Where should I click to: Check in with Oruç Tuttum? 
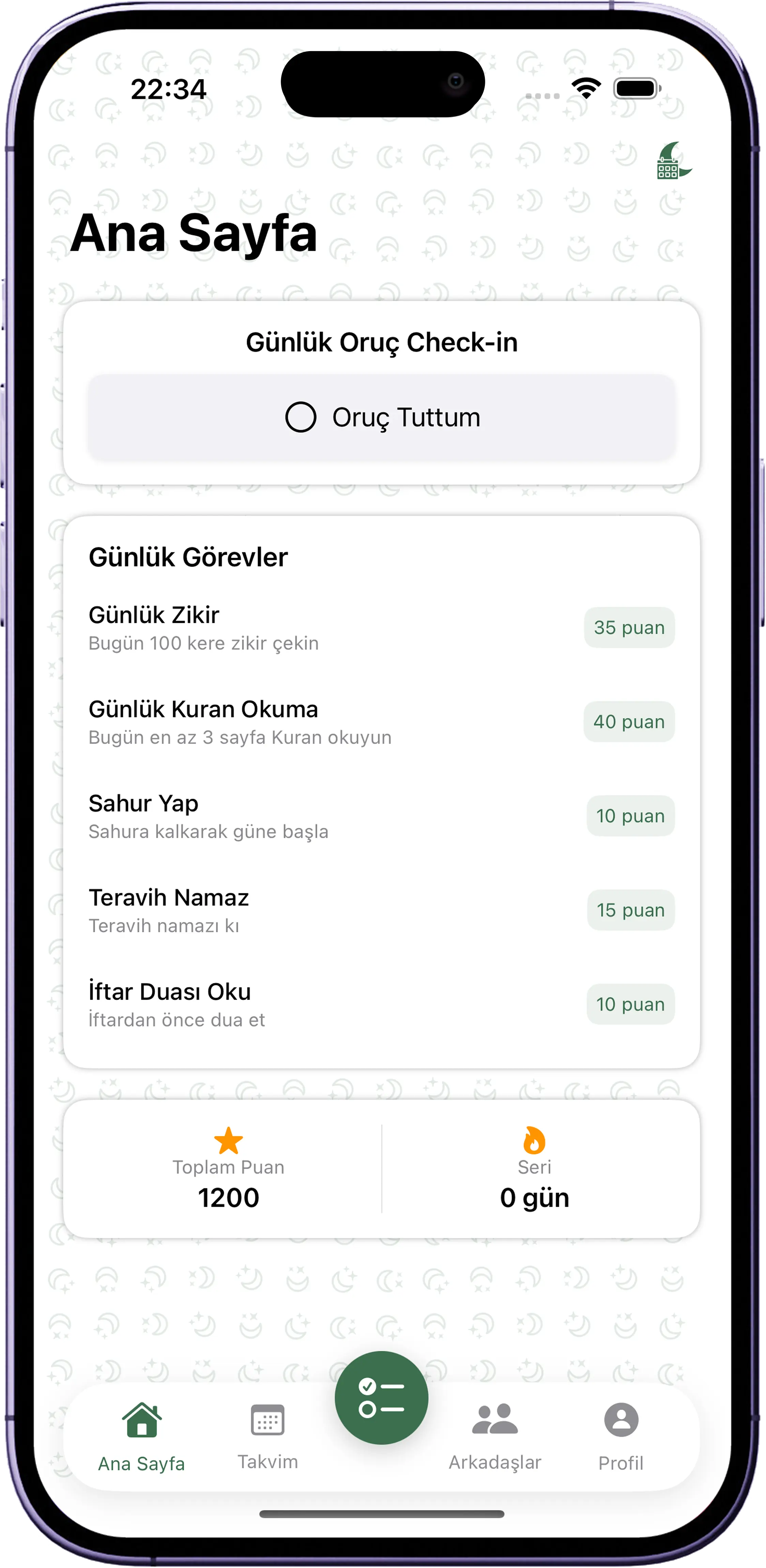(x=382, y=418)
